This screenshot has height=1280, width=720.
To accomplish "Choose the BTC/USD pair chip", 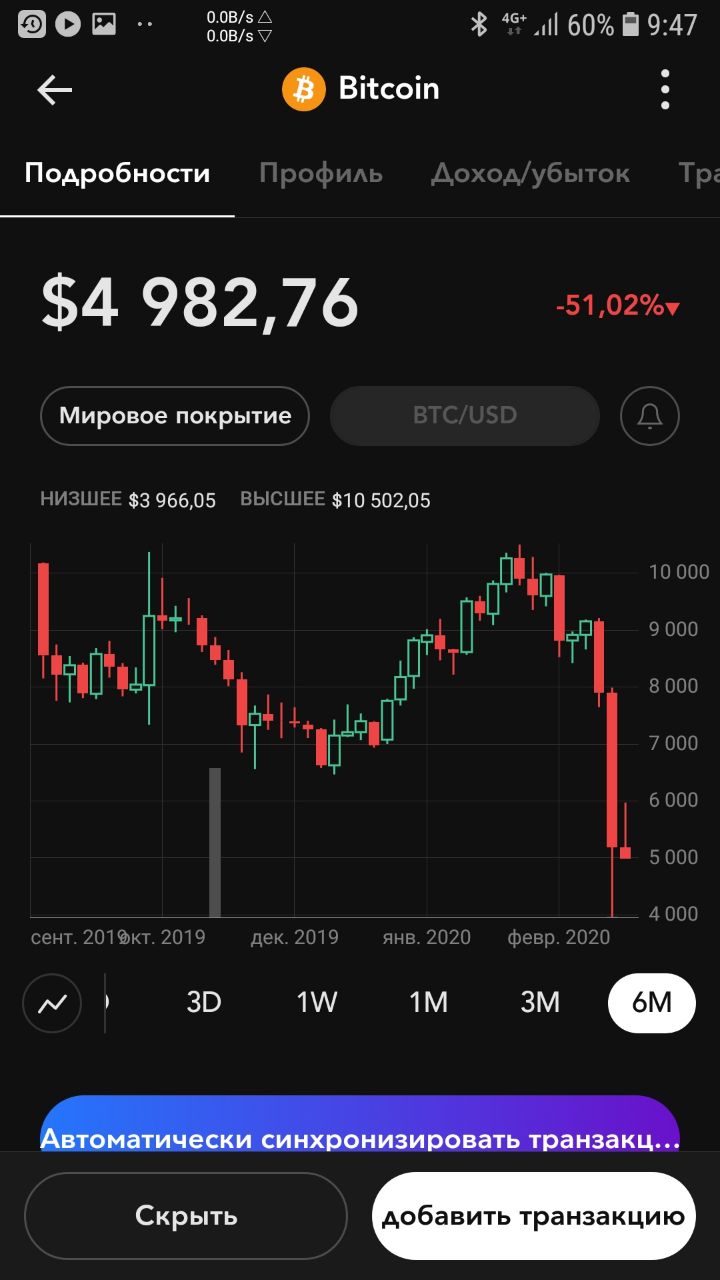I will 465,416.
